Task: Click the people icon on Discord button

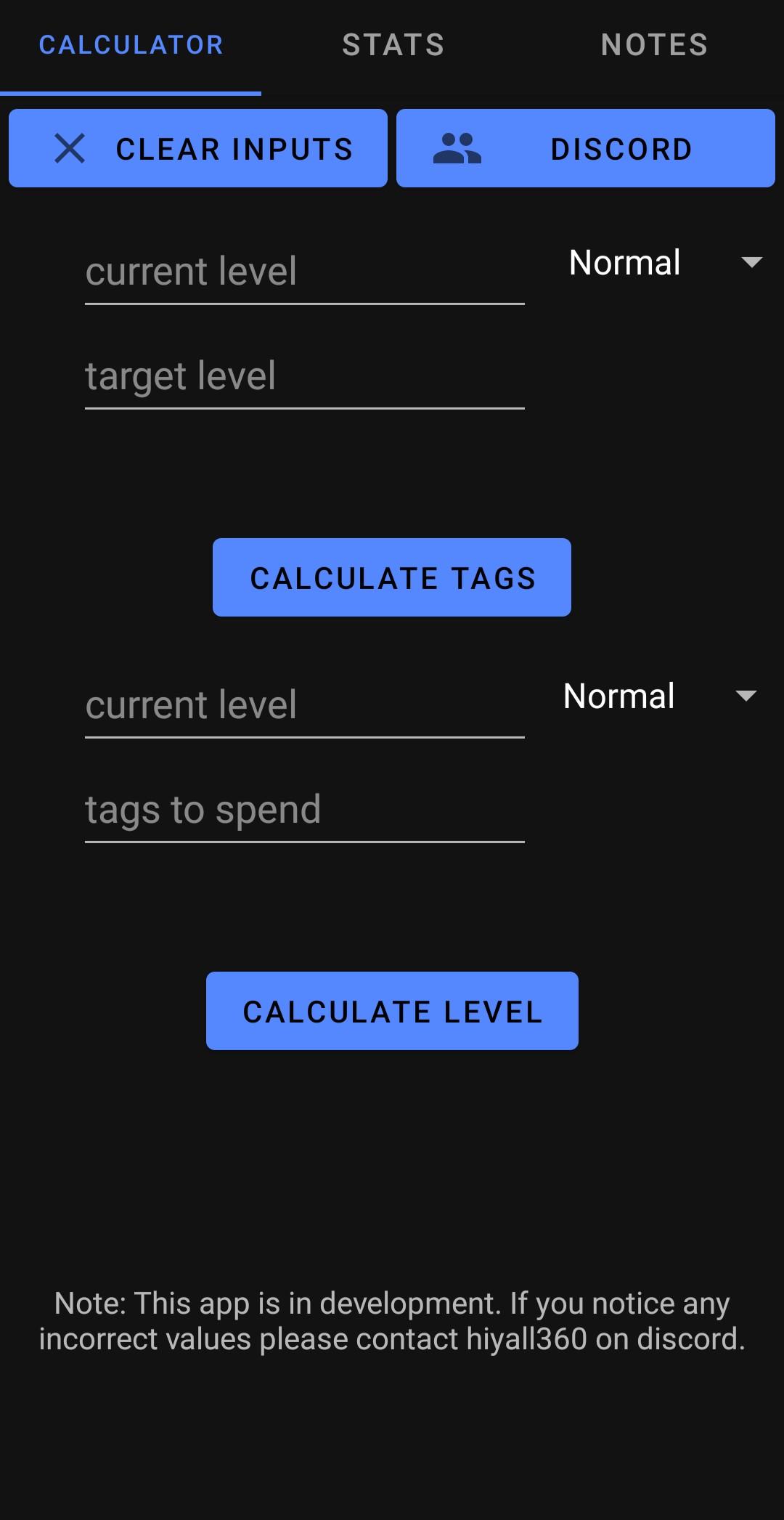Action: (457, 147)
